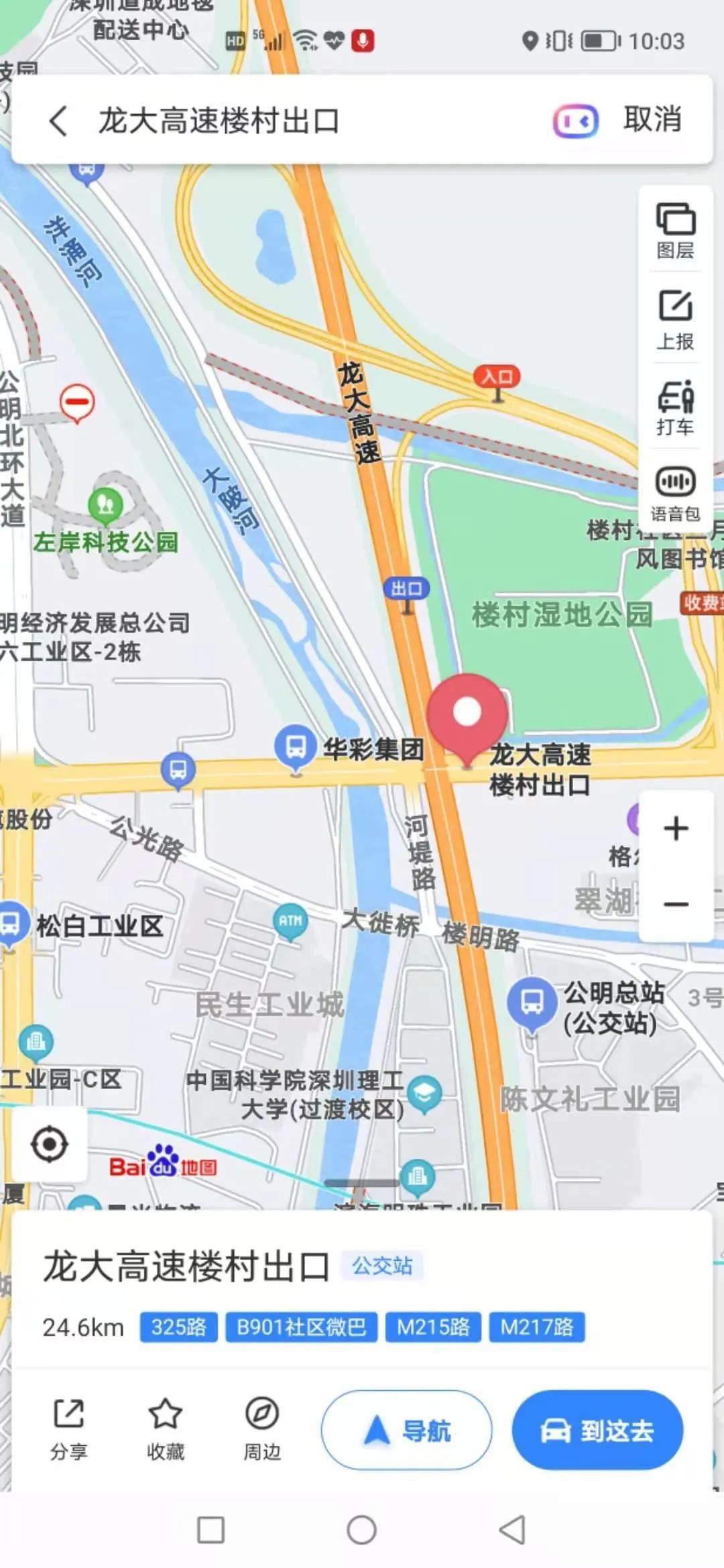Select the M215路 bus line chip

click(433, 1327)
